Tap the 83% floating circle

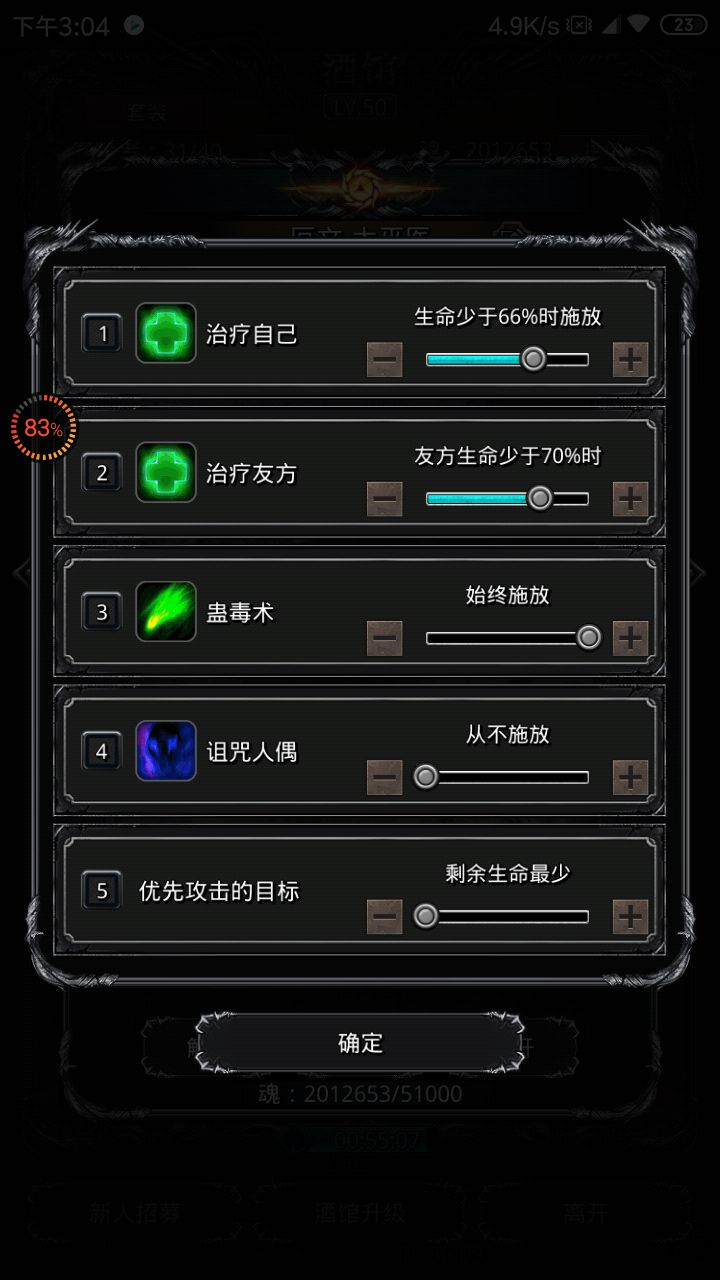click(43, 428)
